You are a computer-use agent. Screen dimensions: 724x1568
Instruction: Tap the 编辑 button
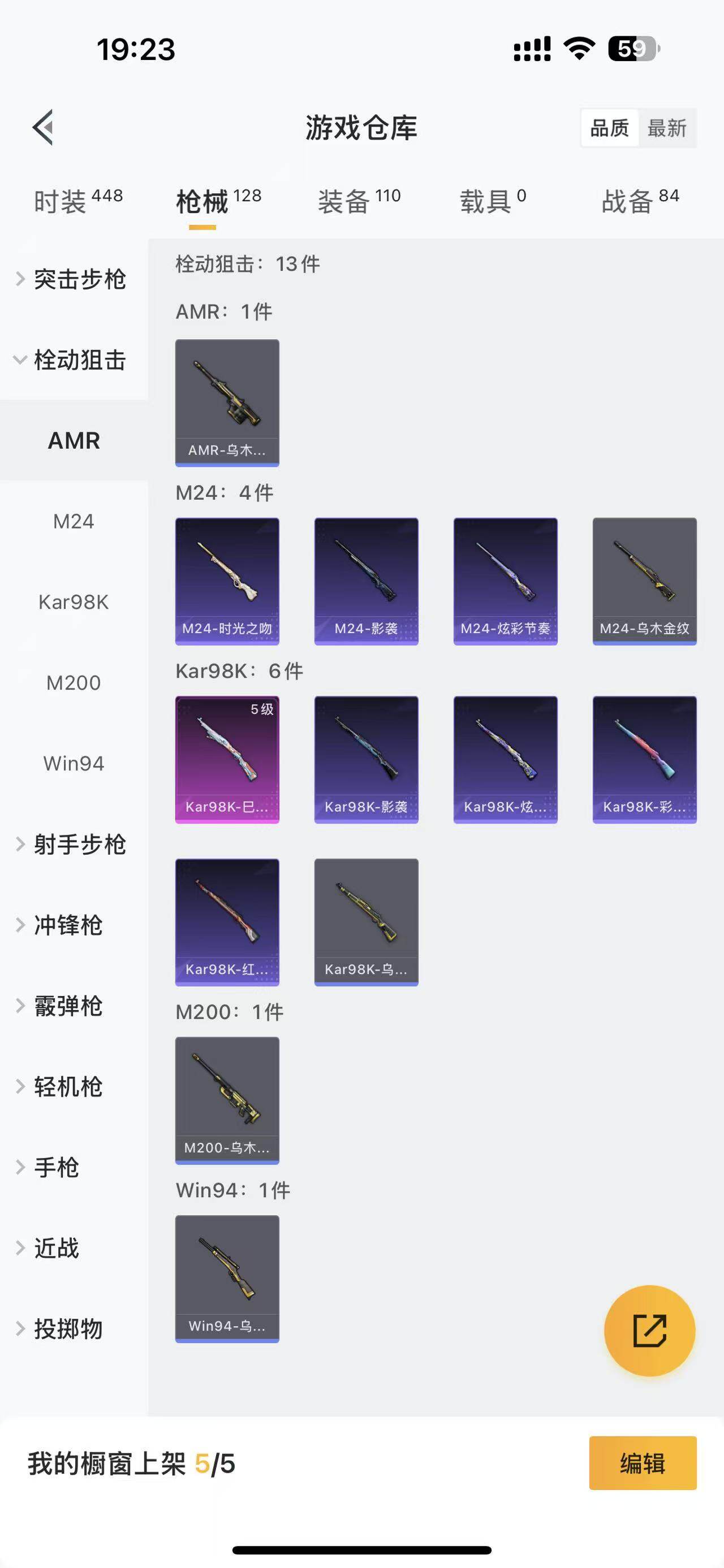pos(643,1463)
